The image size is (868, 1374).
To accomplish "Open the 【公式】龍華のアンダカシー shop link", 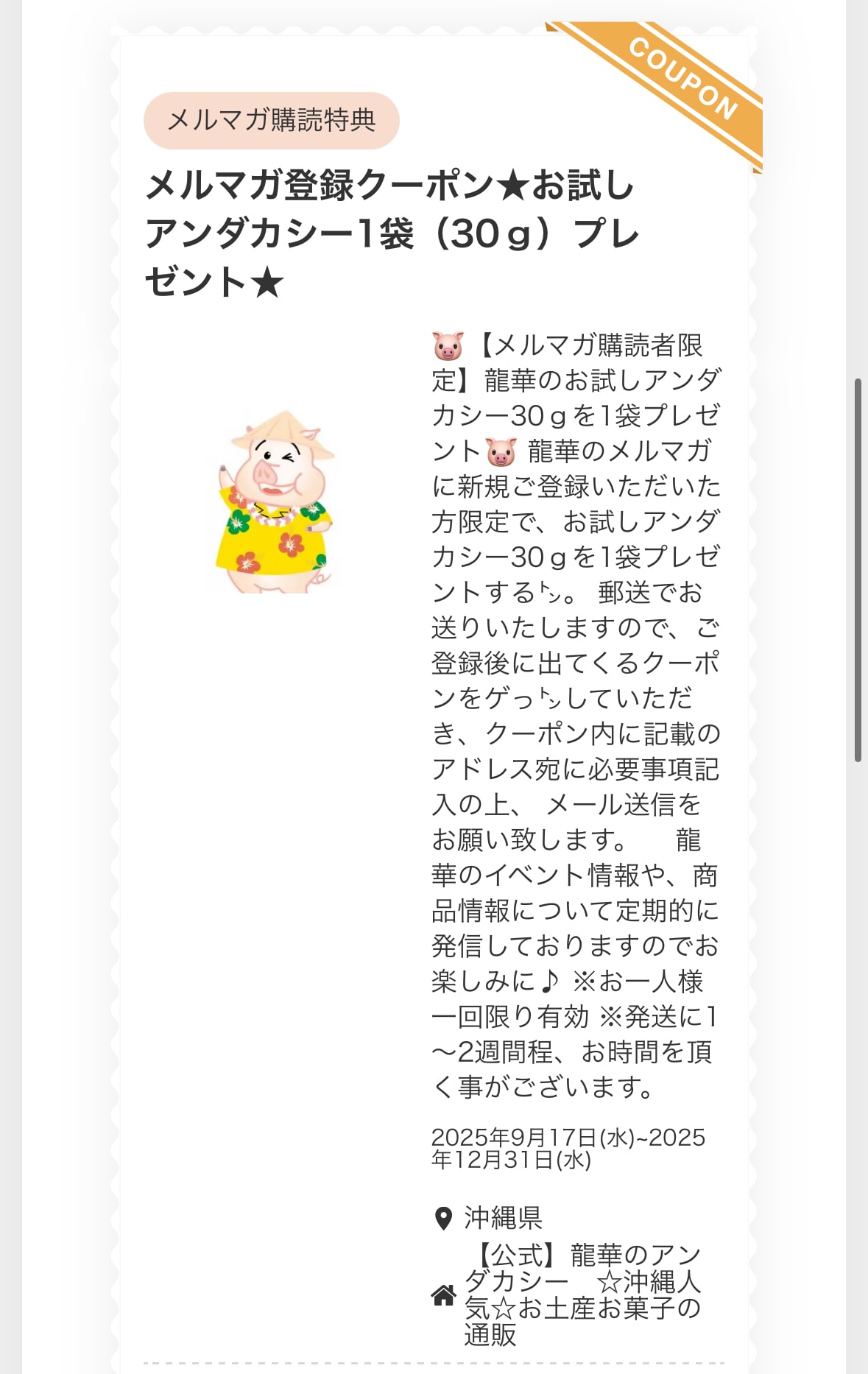I will point(582,1294).
